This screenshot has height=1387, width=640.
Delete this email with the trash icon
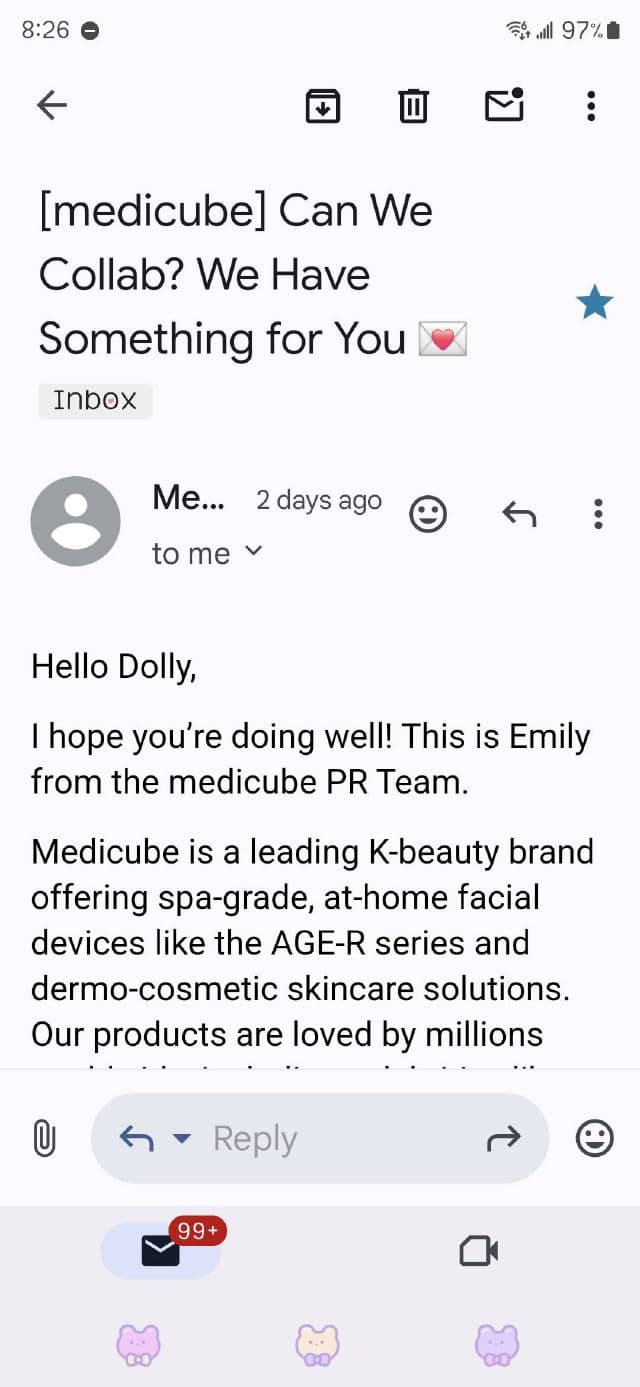click(413, 105)
